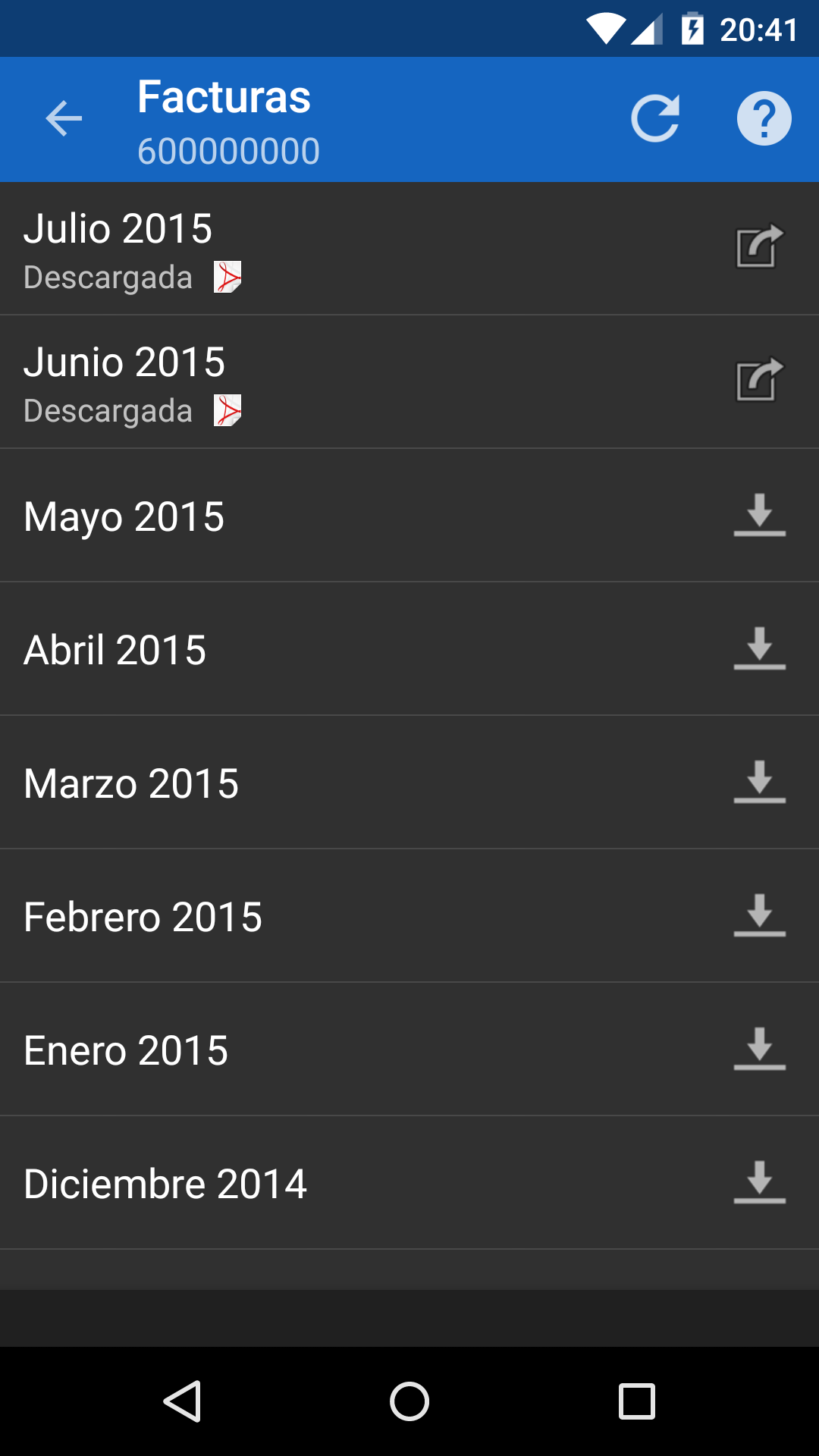The height and width of the screenshot is (1456, 819).
Task: Download the Enero 2015 invoice
Action: click(759, 1049)
